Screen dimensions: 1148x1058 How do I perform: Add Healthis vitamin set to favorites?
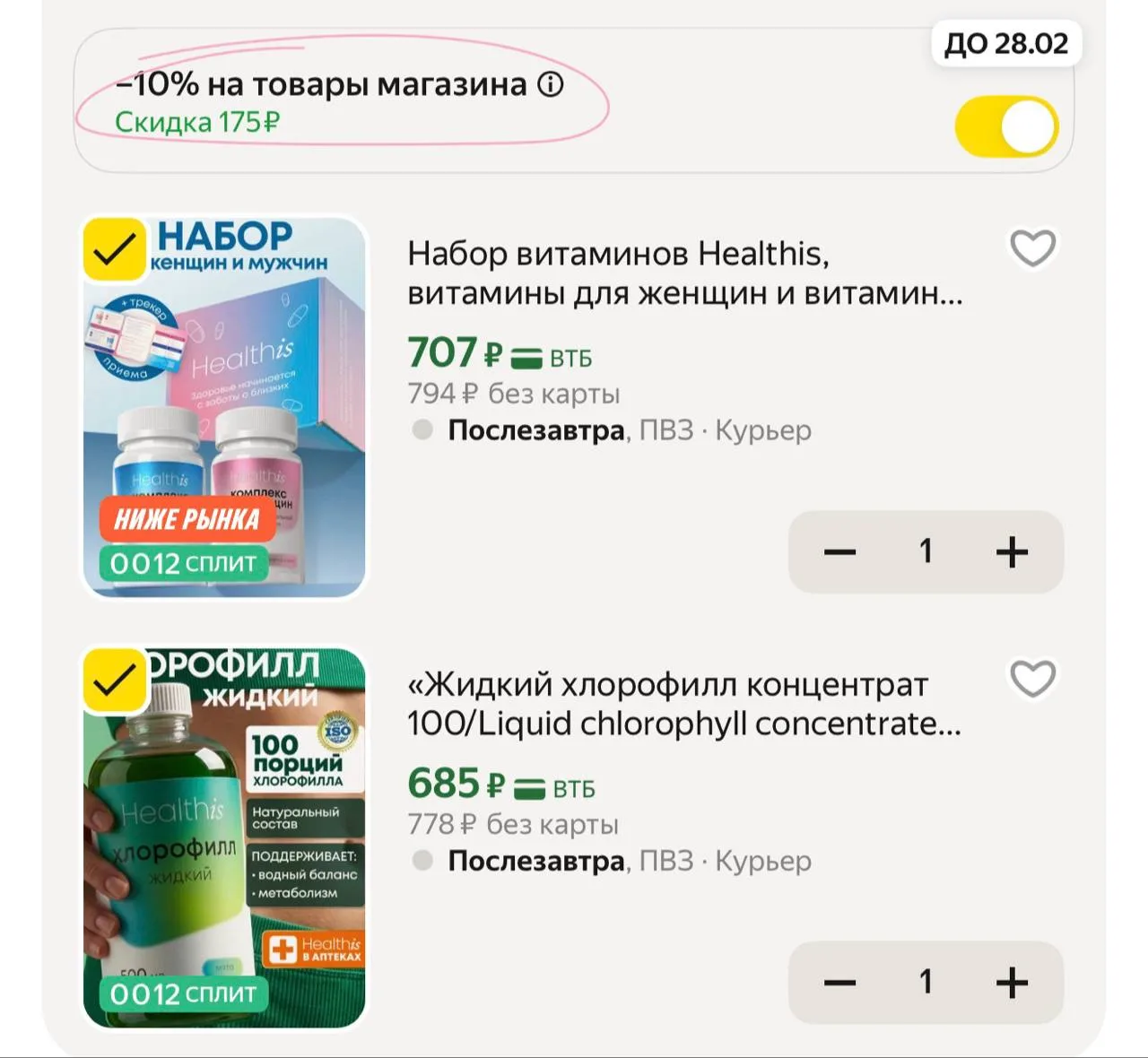(x=1033, y=248)
